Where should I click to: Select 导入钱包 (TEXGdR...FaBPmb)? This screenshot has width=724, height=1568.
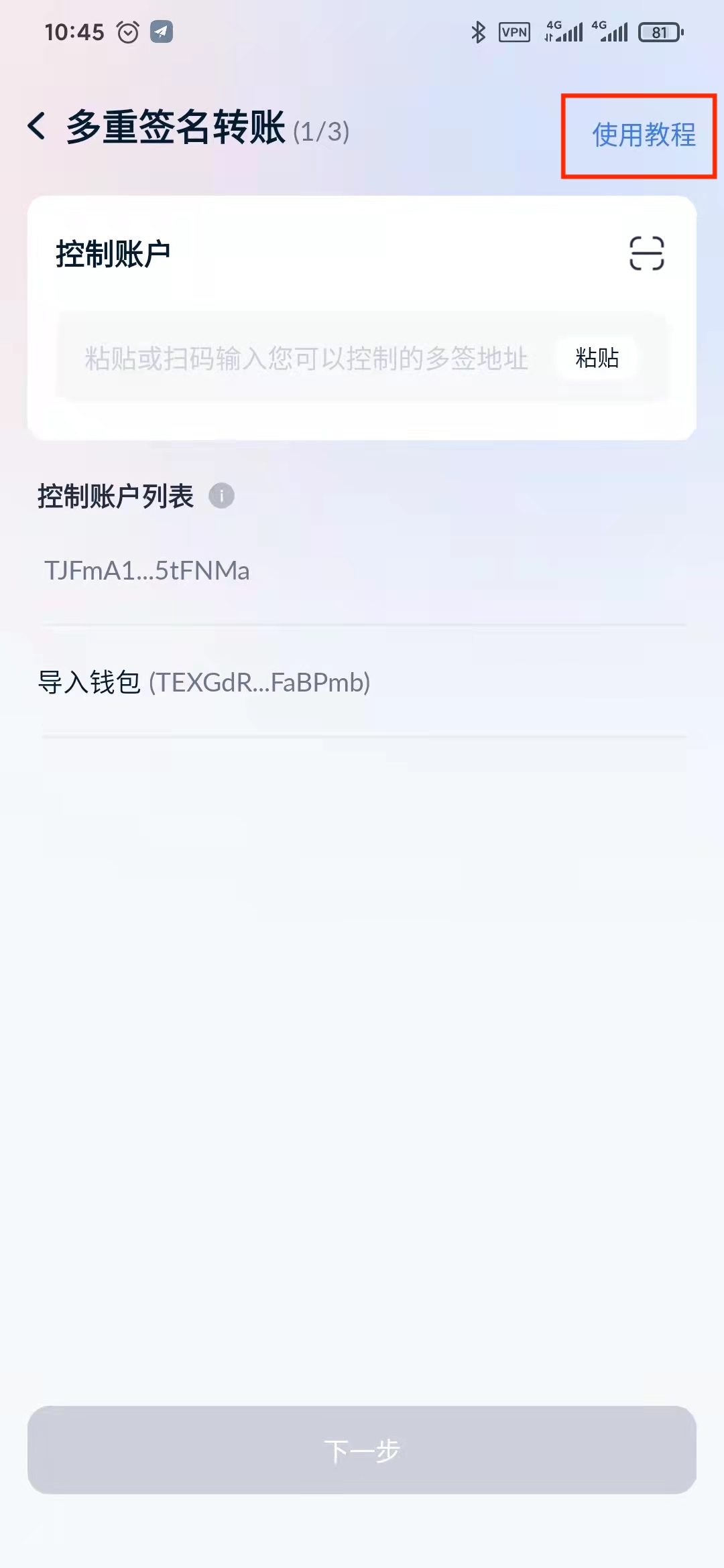pos(204,682)
